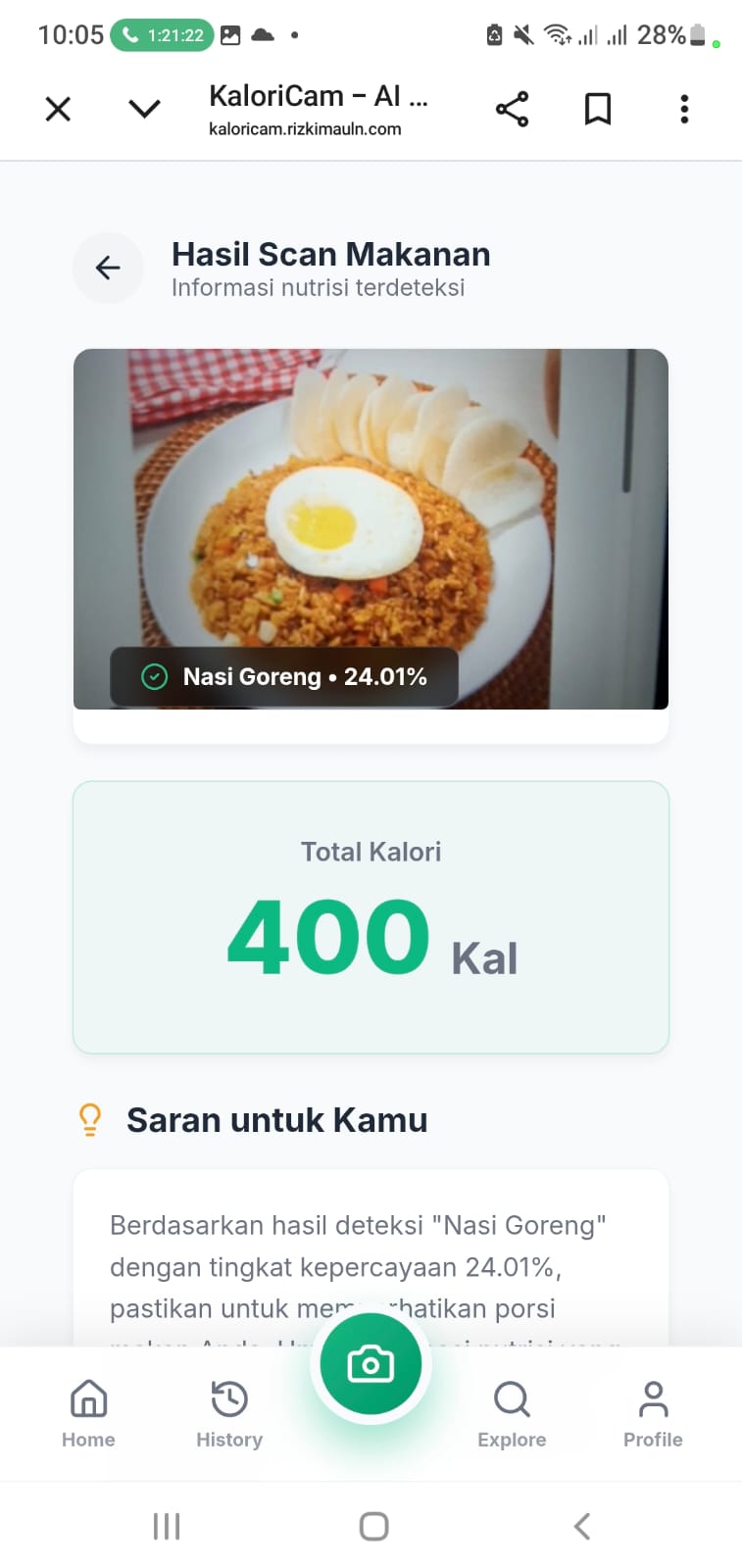Open the browser overflow menu

(x=684, y=109)
